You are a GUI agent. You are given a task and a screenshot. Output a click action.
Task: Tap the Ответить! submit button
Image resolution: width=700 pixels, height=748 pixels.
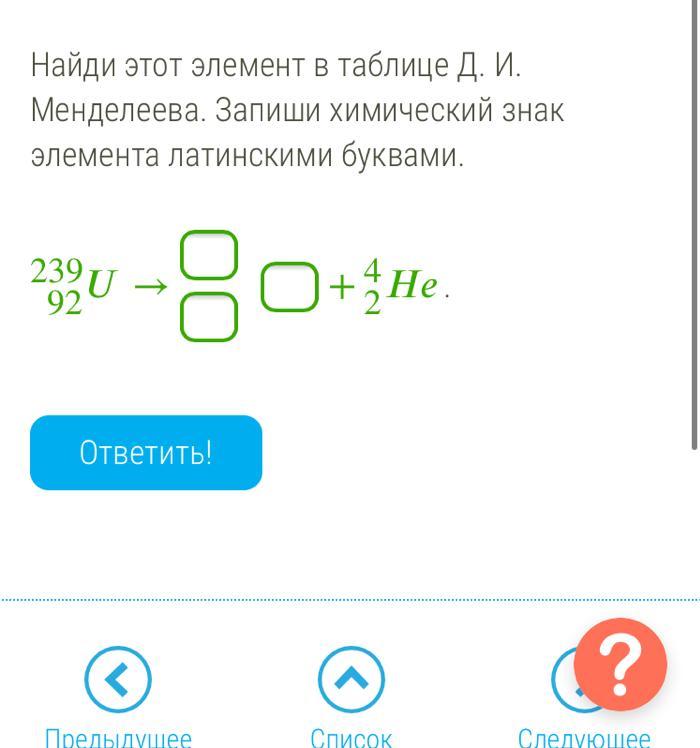tap(146, 453)
